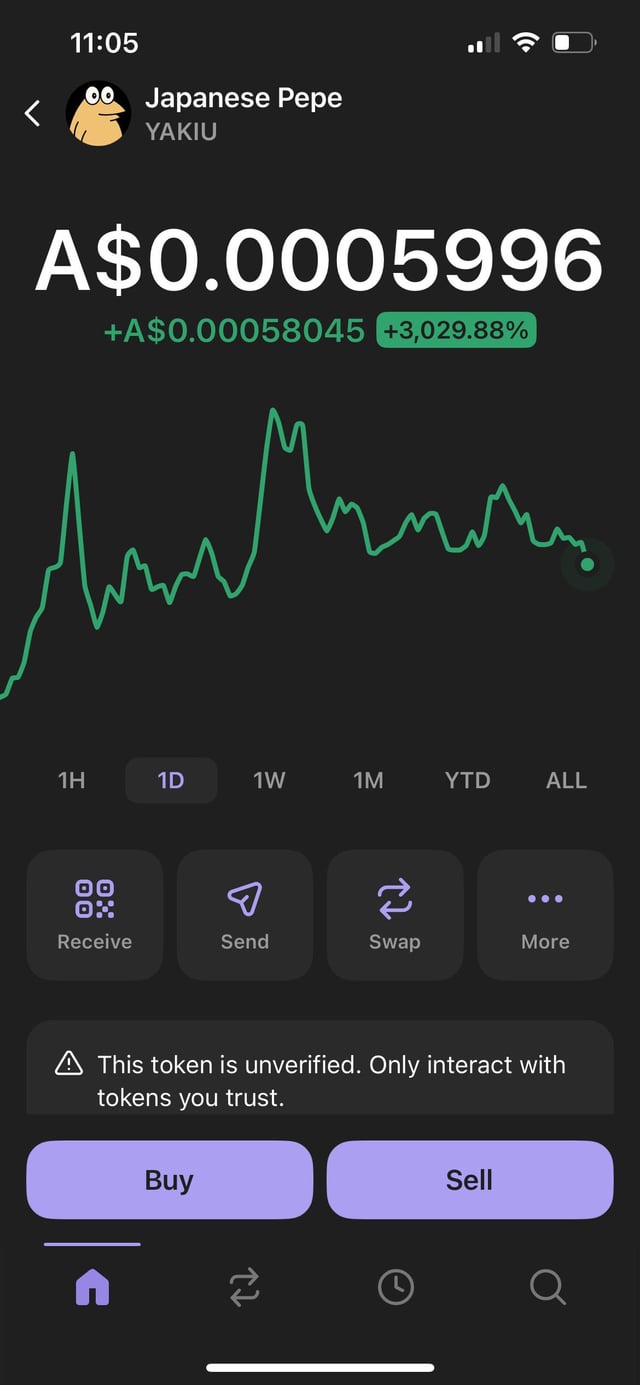
Task: Open the search tab
Action: point(548,1287)
